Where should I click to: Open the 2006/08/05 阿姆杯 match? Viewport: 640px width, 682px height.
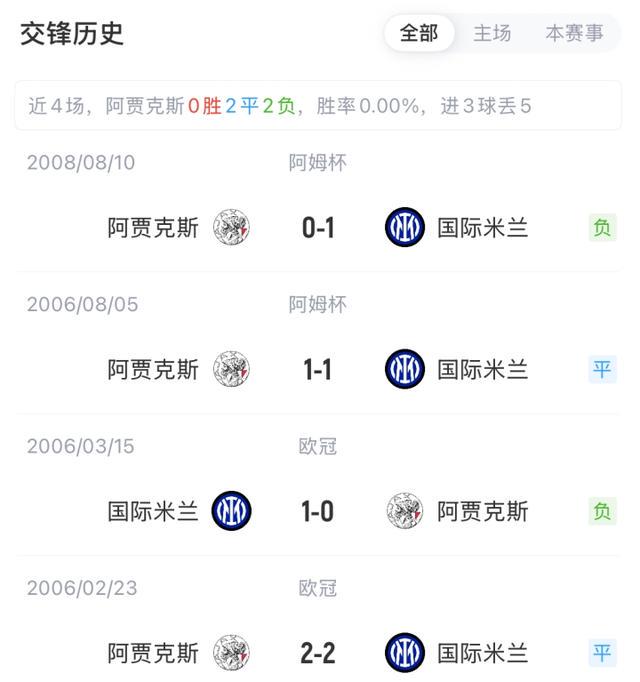(x=318, y=370)
